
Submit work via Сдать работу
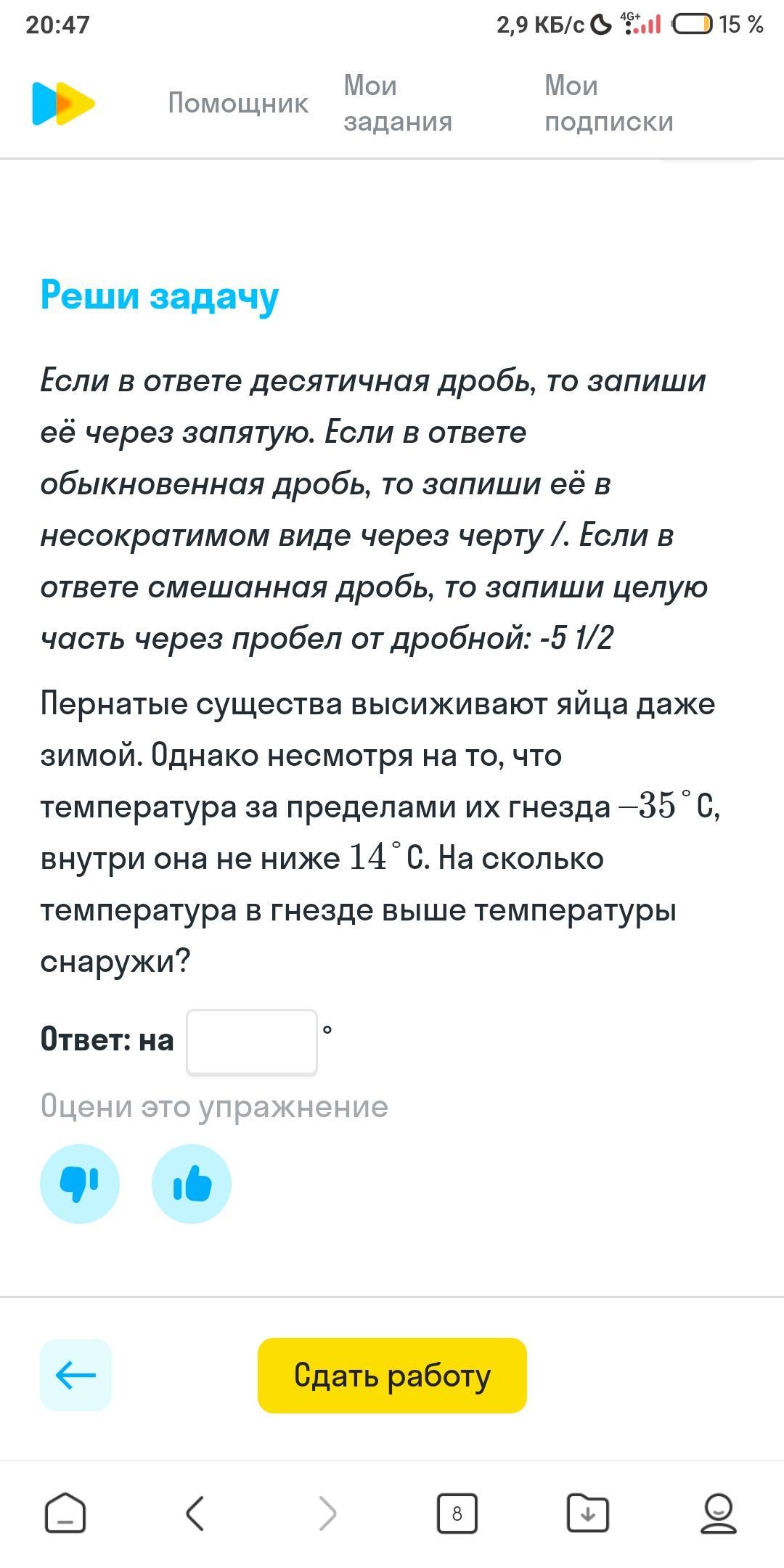pyautogui.click(x=392, y=1375)
